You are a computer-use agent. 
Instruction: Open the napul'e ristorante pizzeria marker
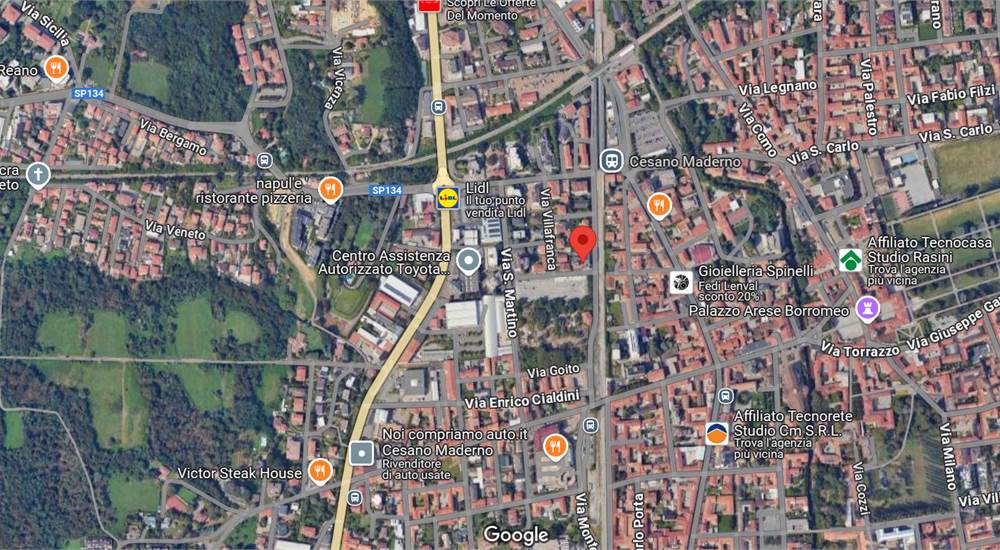click(329, 189)
